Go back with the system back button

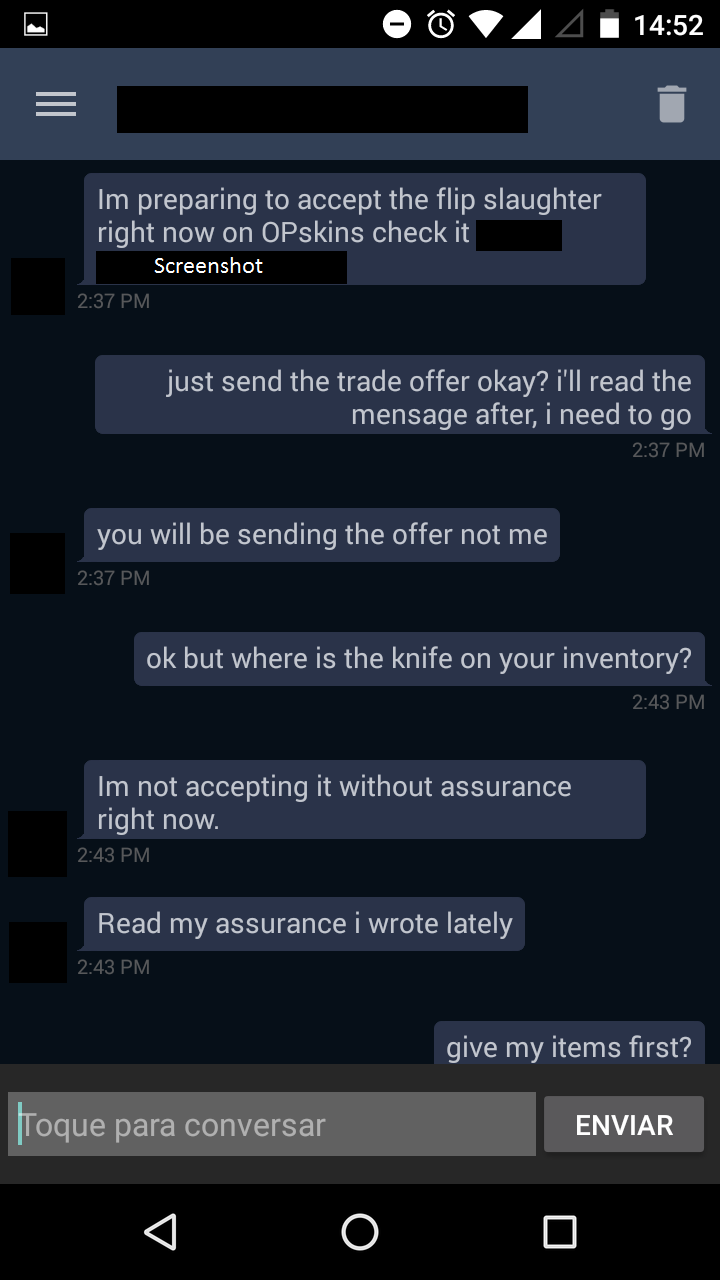coord(160,1232)
